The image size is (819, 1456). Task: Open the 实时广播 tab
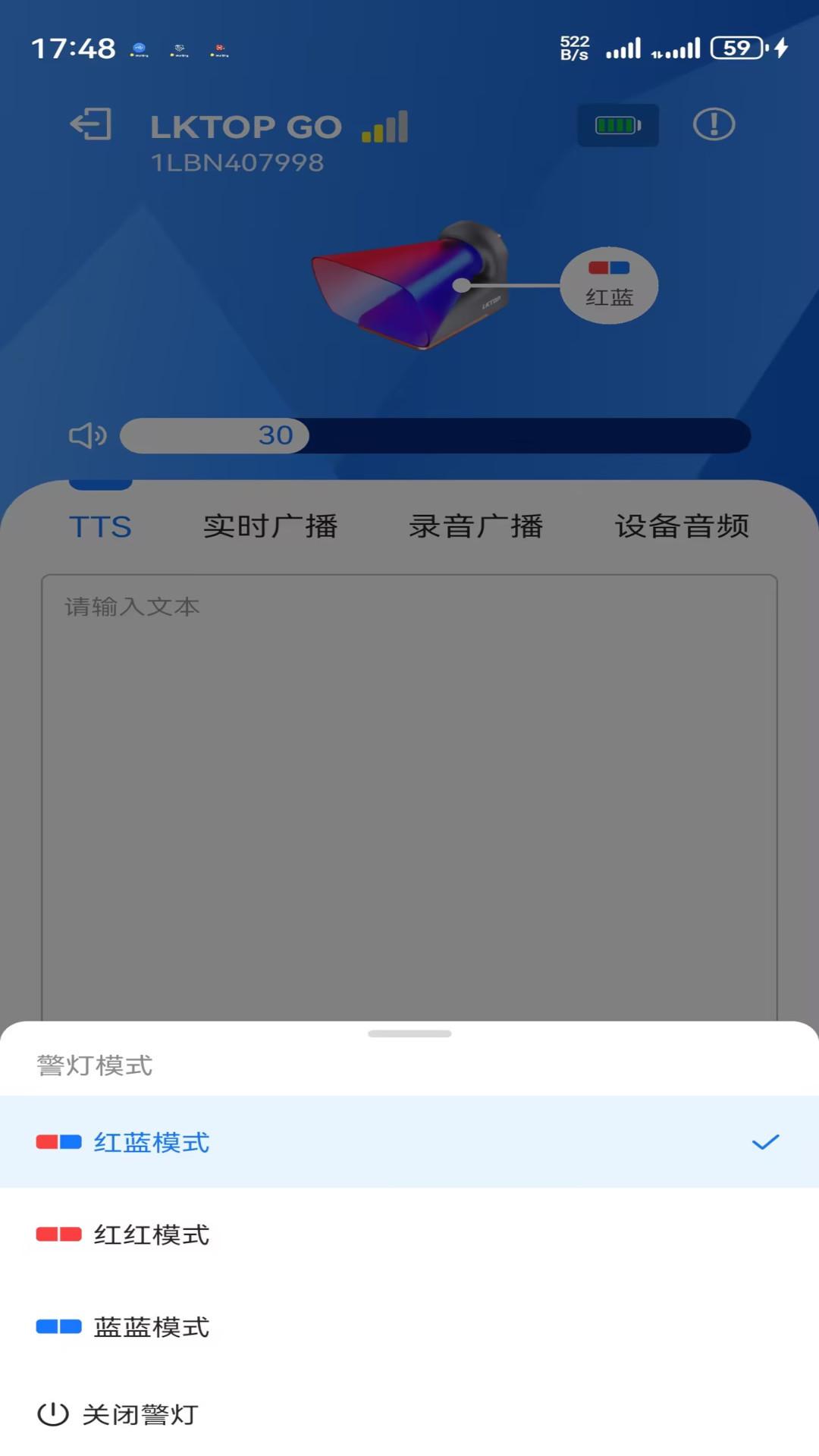[270, 526]
